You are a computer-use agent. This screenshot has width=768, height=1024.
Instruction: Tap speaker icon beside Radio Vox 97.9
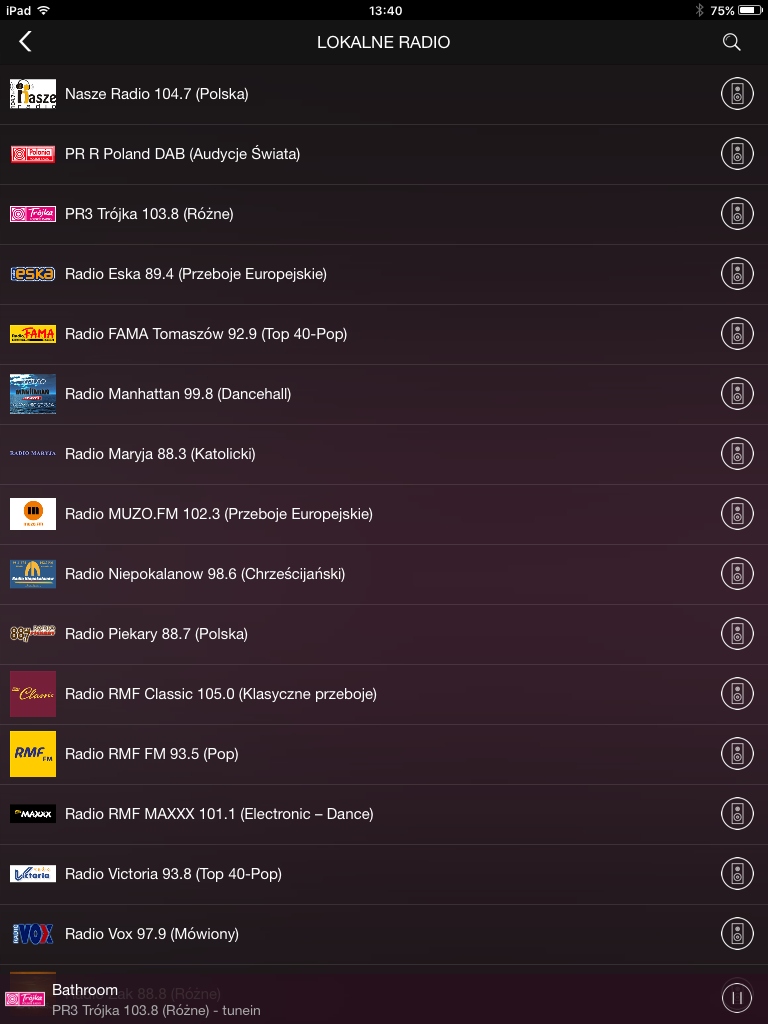[737, 934]
